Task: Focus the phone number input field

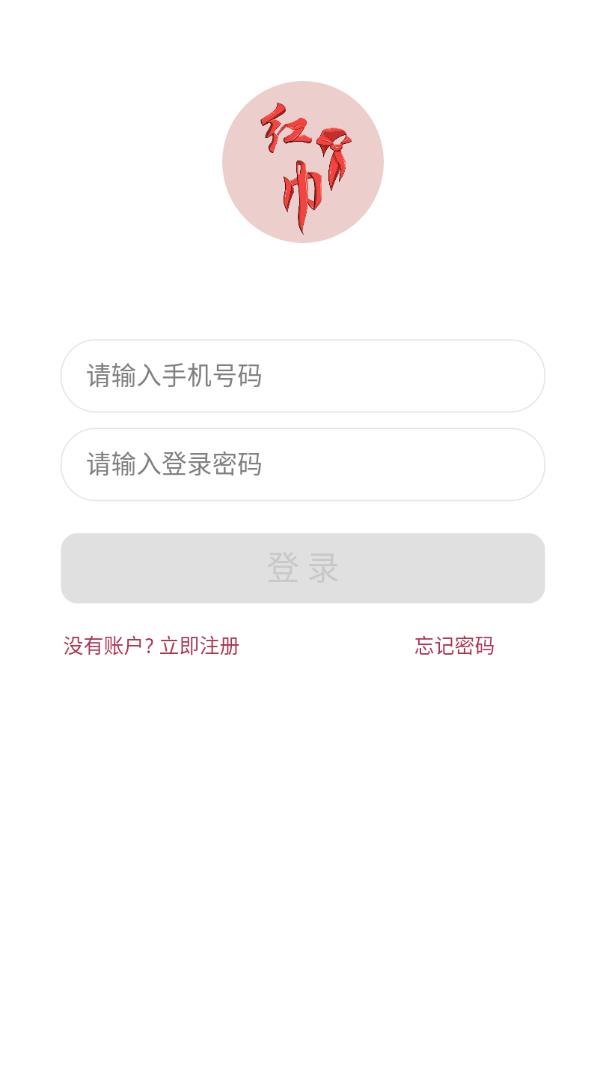Action: click(302, 376)
